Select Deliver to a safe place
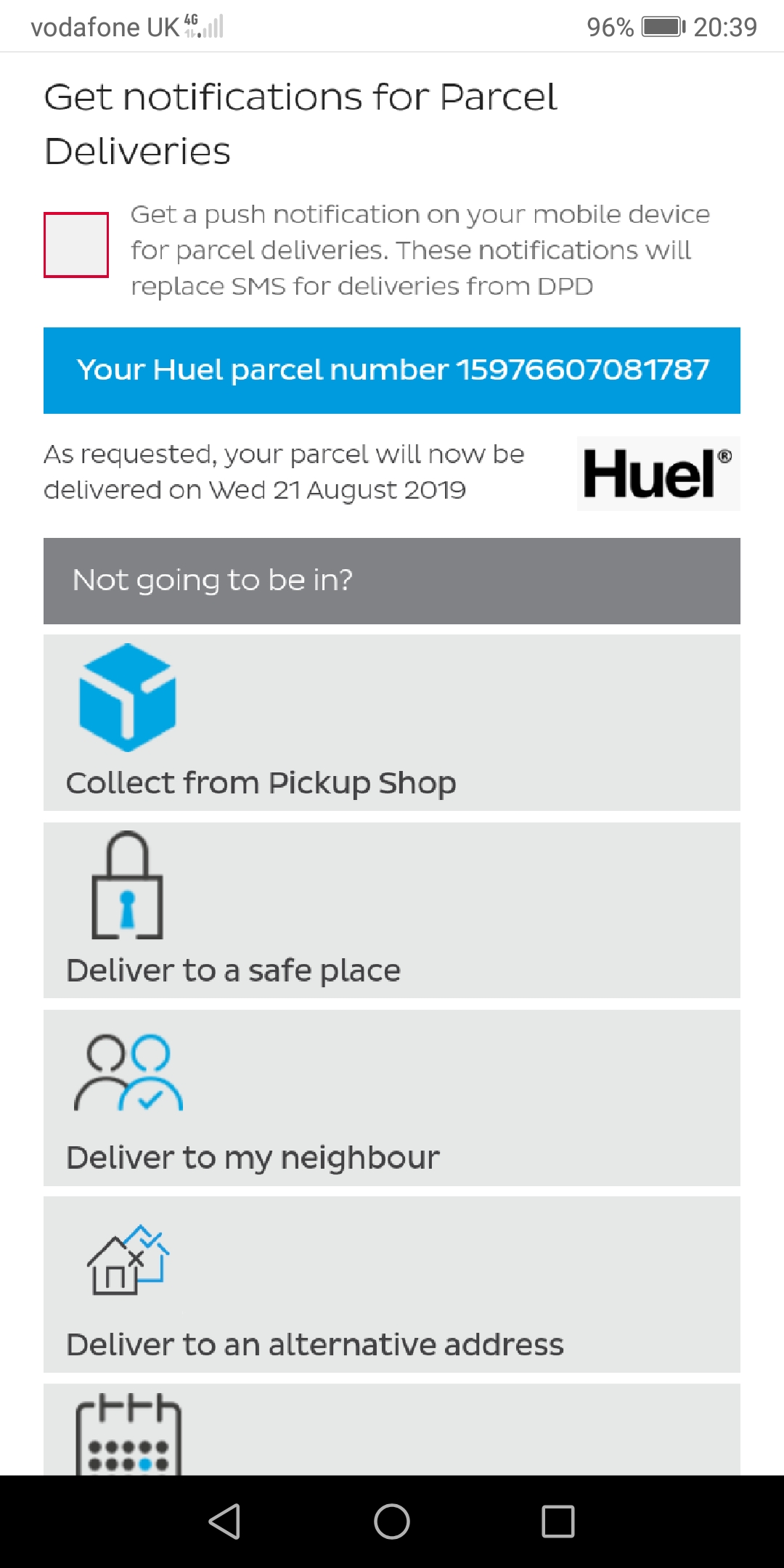The width and height of the screenshot is (784, 1568). point(392,910)
